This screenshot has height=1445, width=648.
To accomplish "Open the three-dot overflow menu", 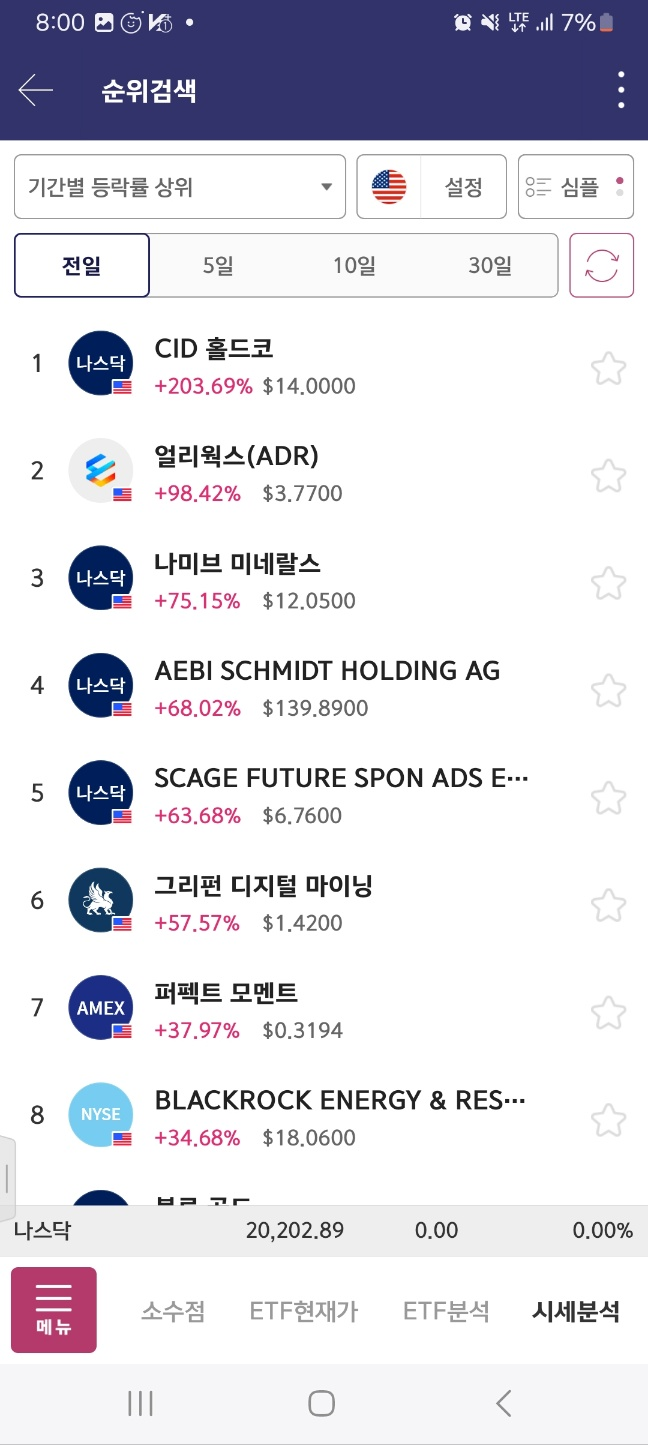I will tap(621, 91).
